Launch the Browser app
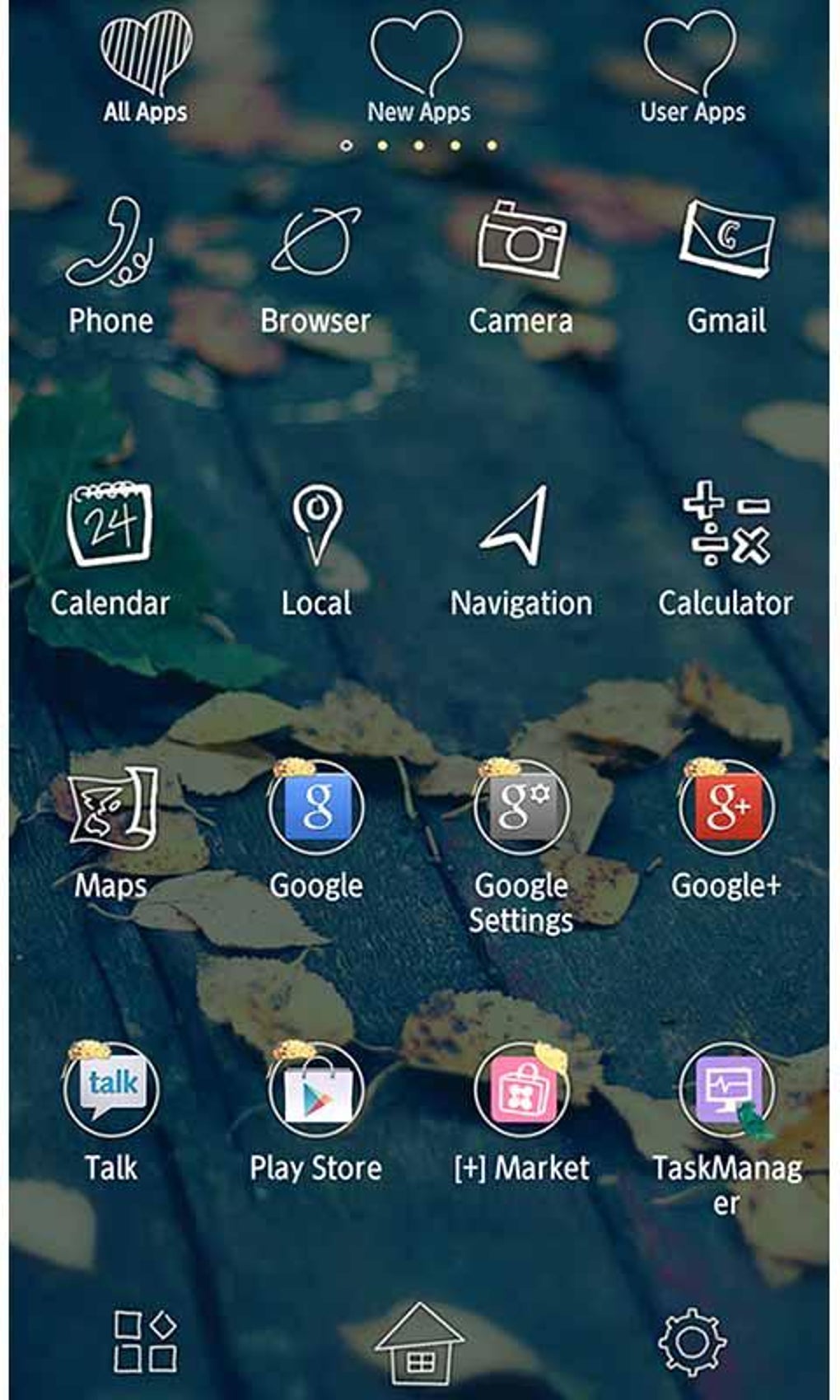 [x=315, y=264]
